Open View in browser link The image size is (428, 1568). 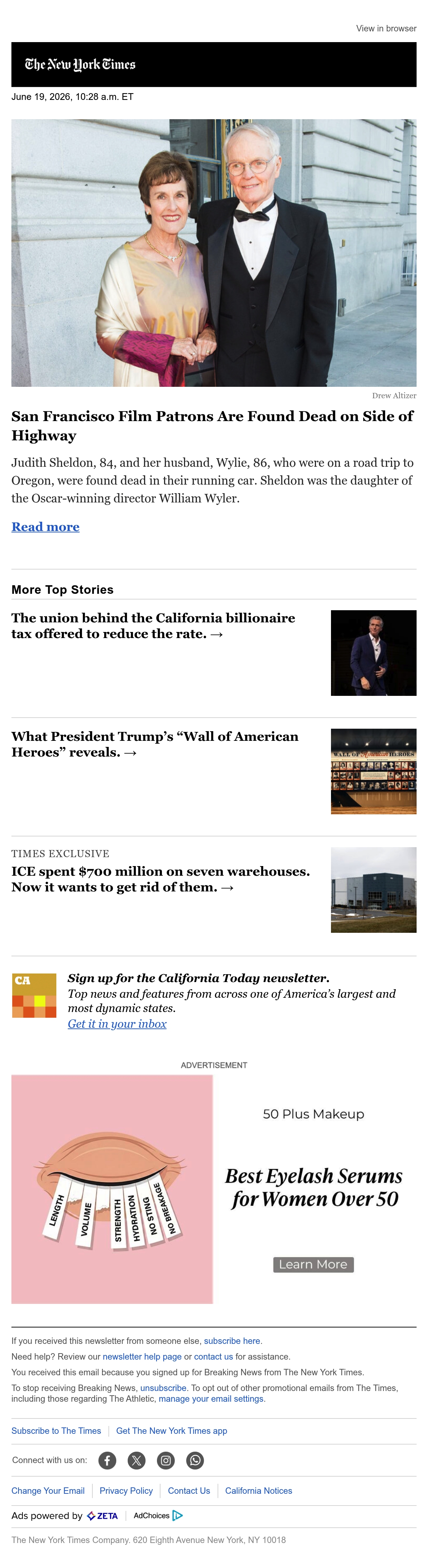tap(386, 29)
